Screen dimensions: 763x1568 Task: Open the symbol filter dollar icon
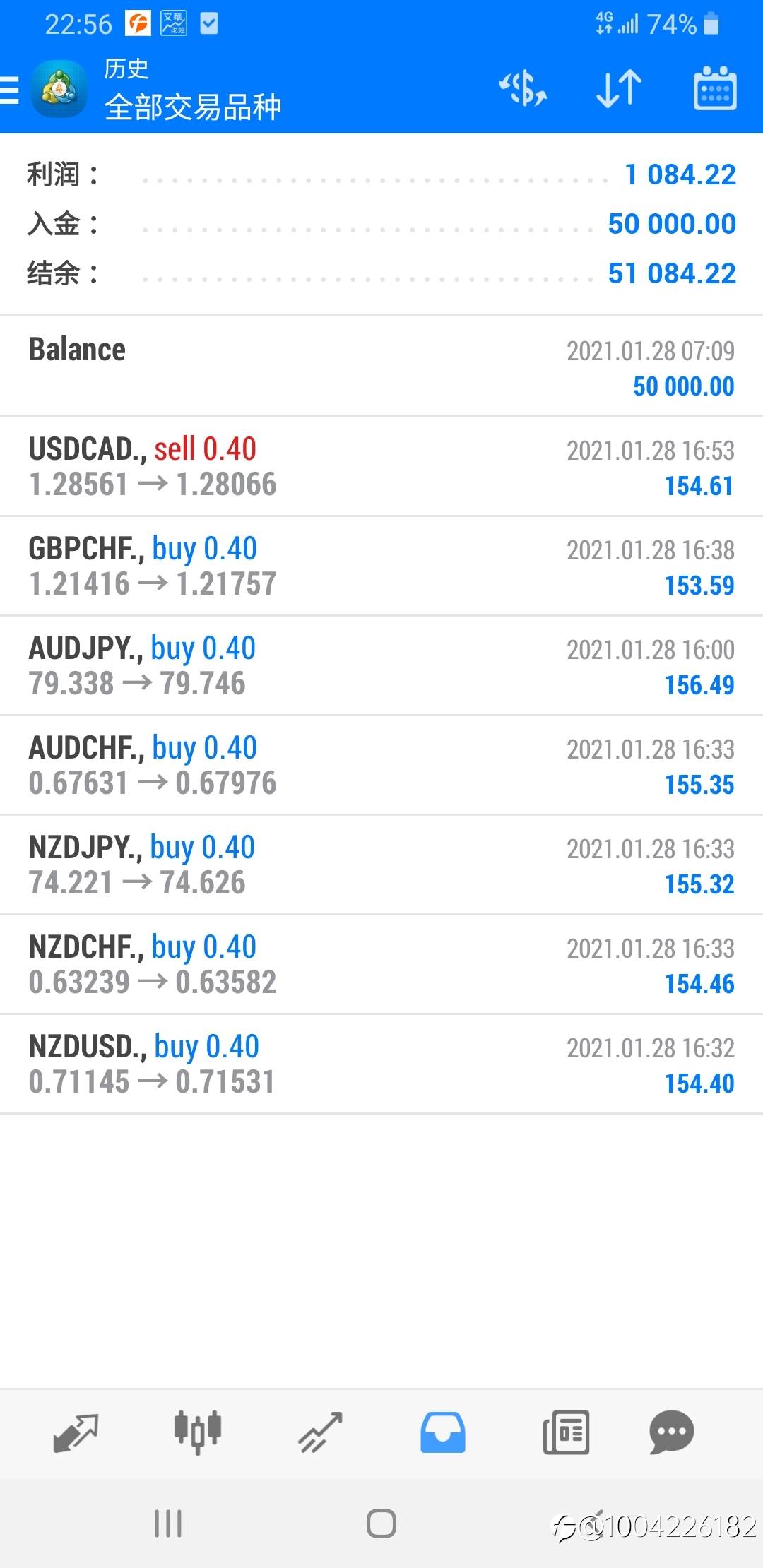pyautogui.click(x=523, y=90)
